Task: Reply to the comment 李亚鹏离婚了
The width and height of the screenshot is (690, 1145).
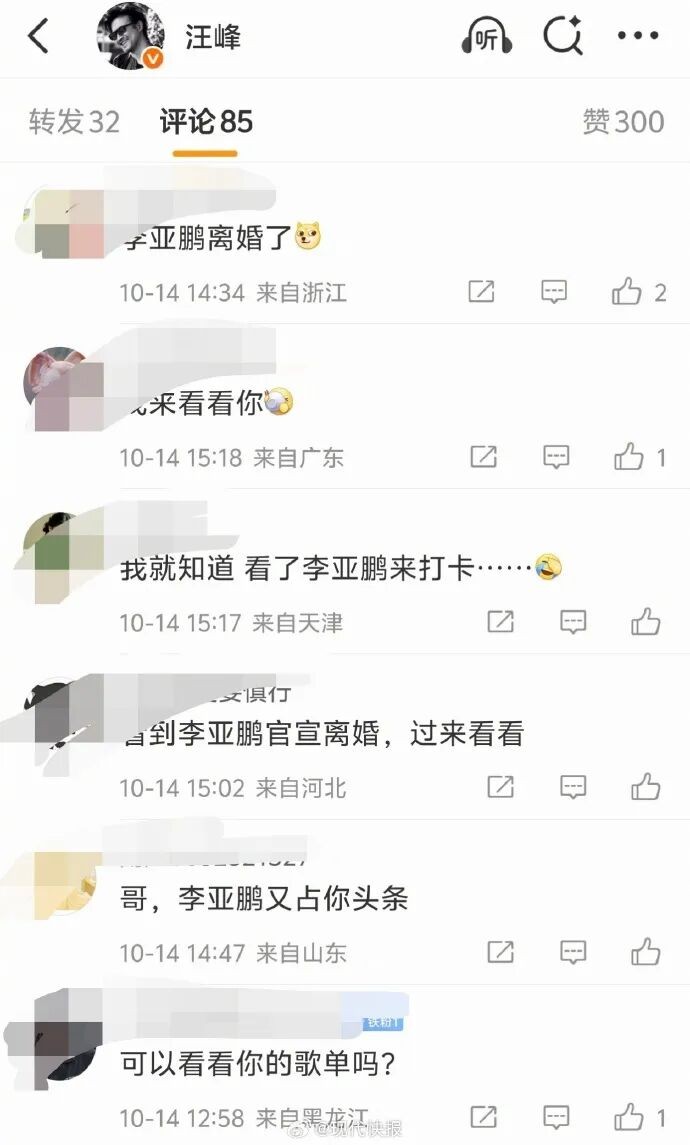Action: point(554,292)
